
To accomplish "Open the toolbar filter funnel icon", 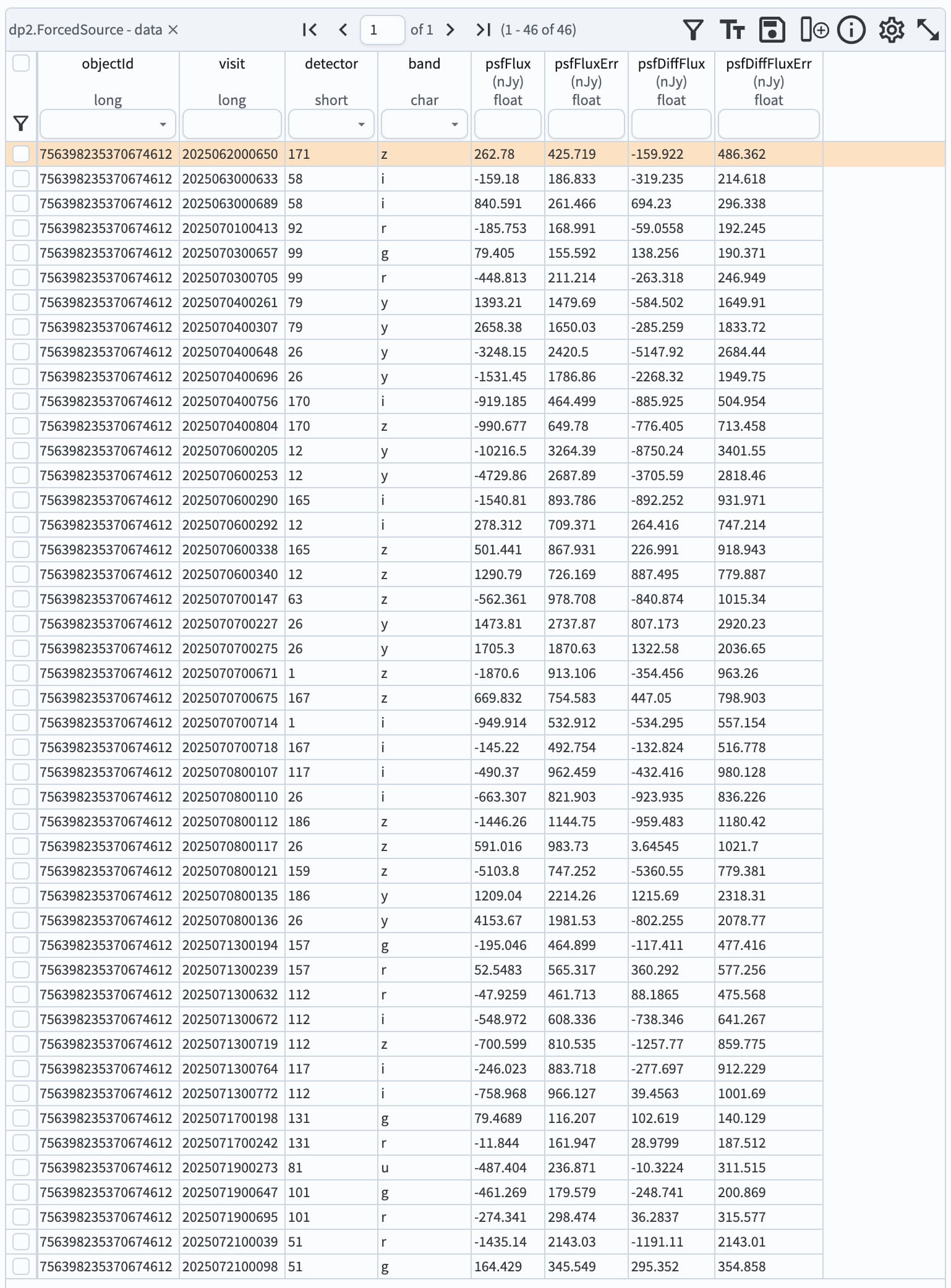I will coord(693,30).
